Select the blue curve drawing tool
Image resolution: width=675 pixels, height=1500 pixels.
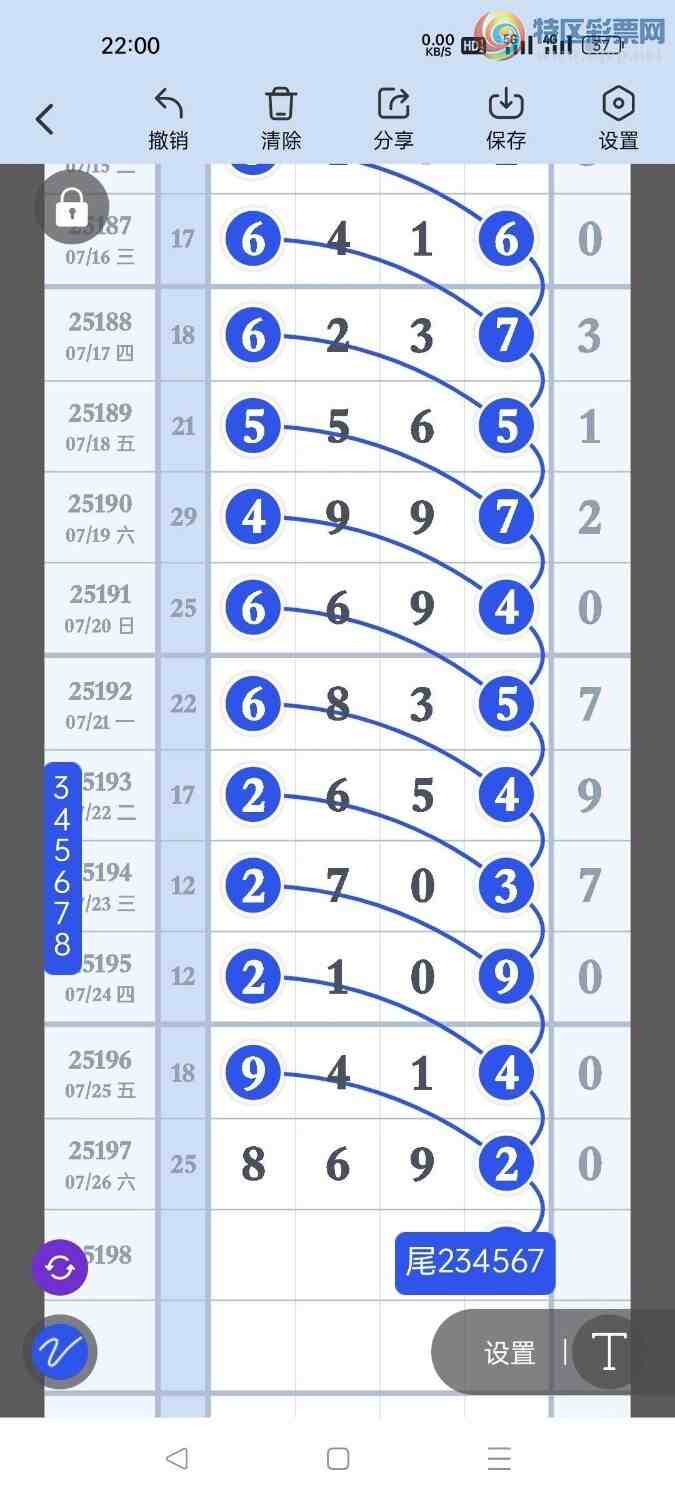point(60,1352)
